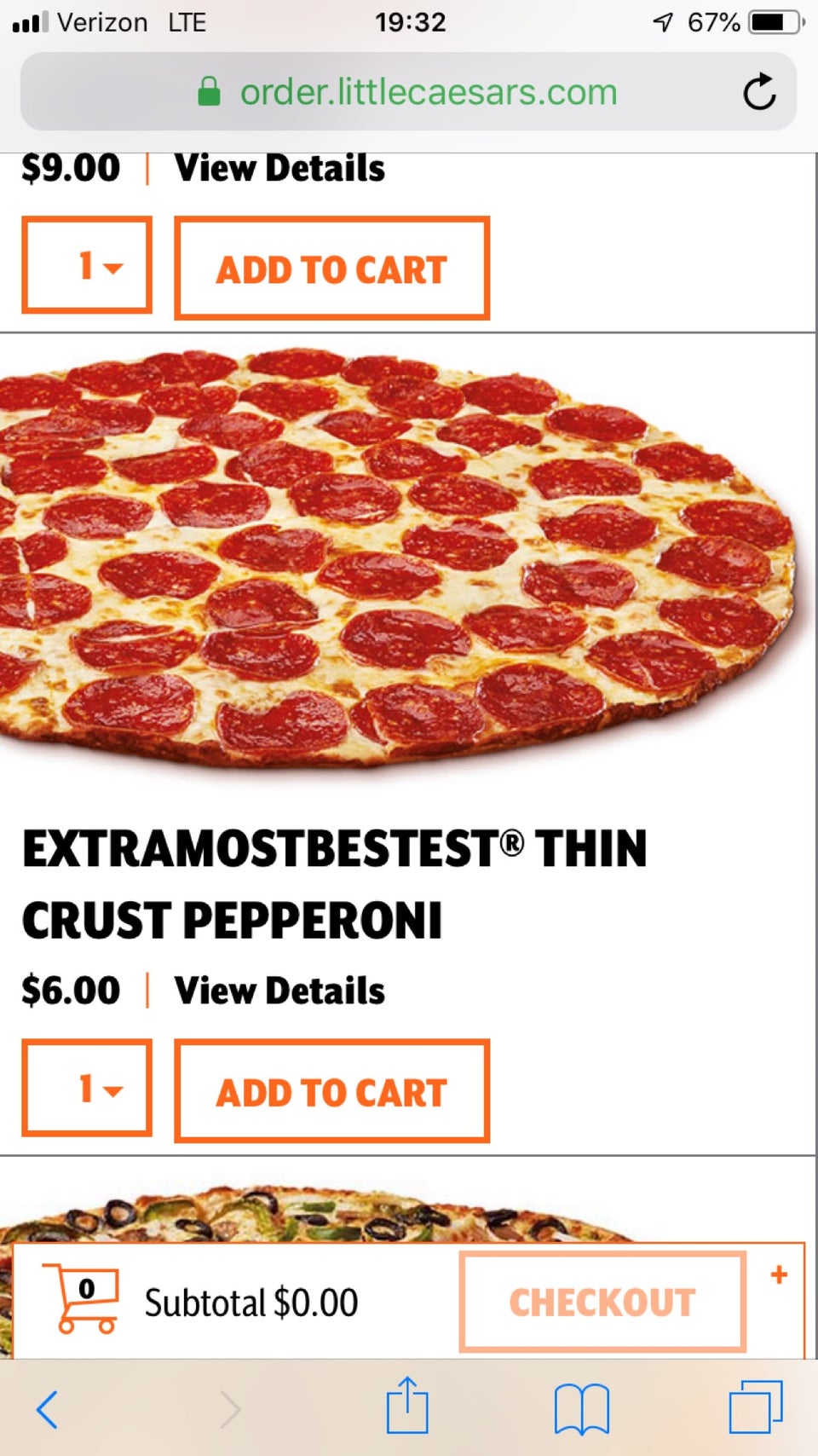Reload the page in Safari
The width and height of the screenshot is (818, 1456).
tap(758, 92)
